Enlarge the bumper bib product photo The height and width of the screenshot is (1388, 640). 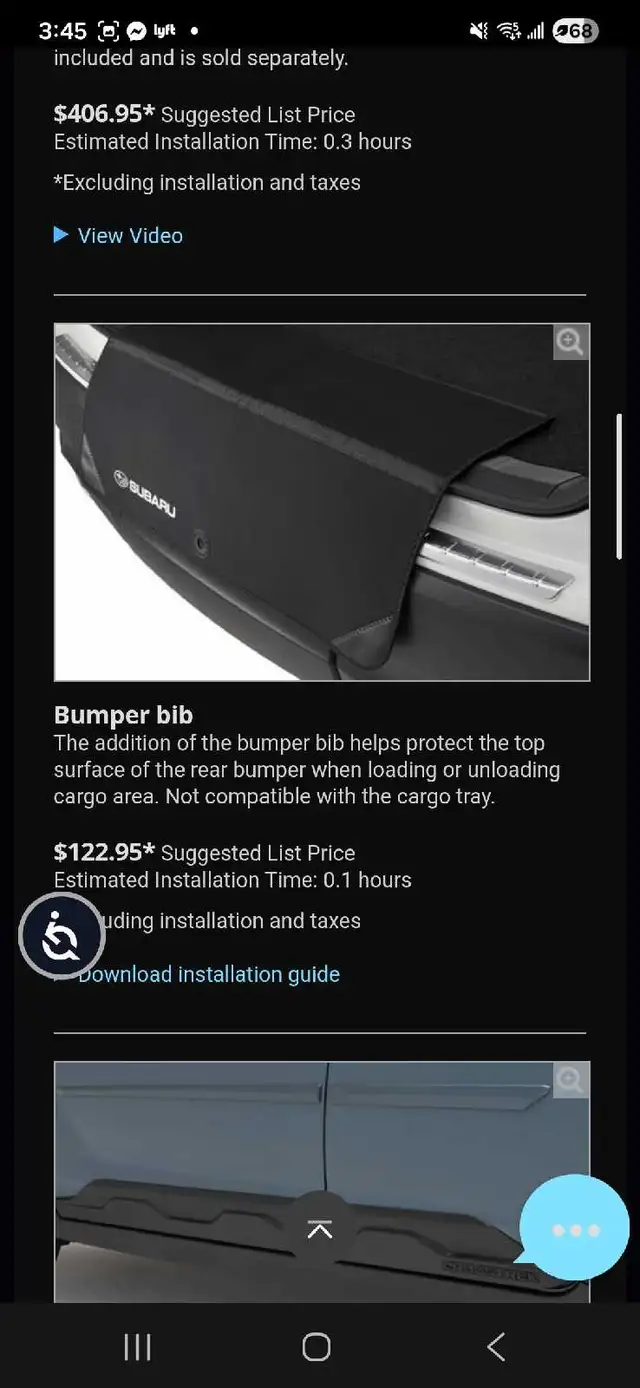321,501
